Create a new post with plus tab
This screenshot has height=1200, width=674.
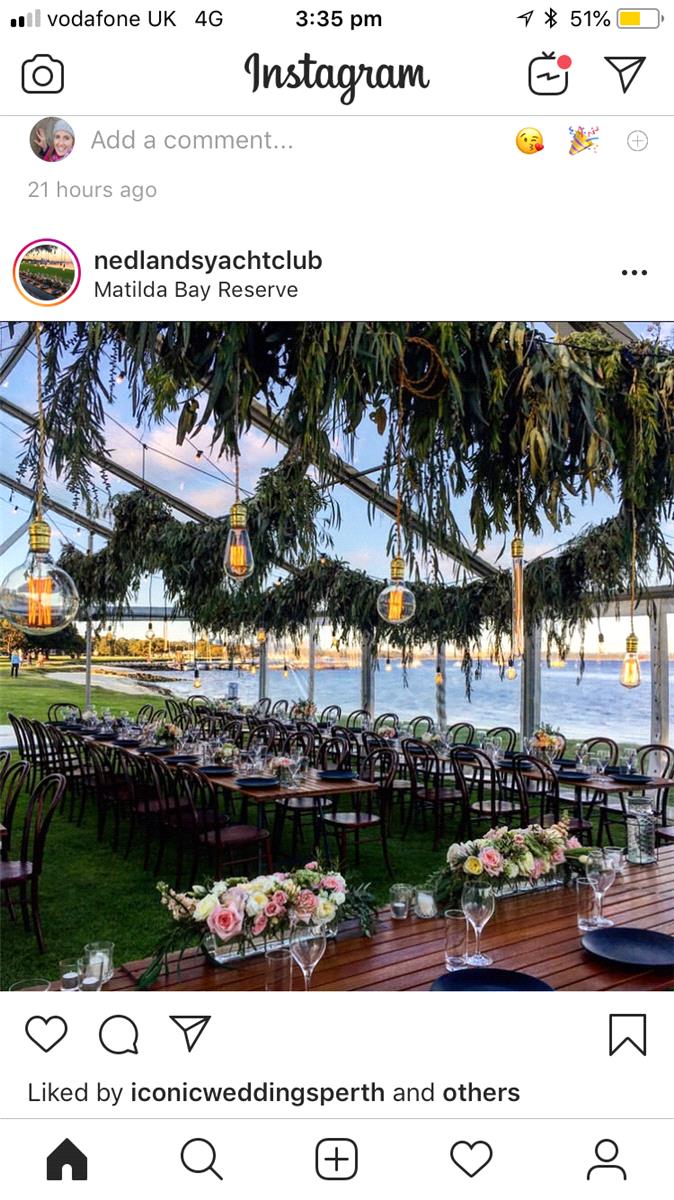[x=337, y=1160]
